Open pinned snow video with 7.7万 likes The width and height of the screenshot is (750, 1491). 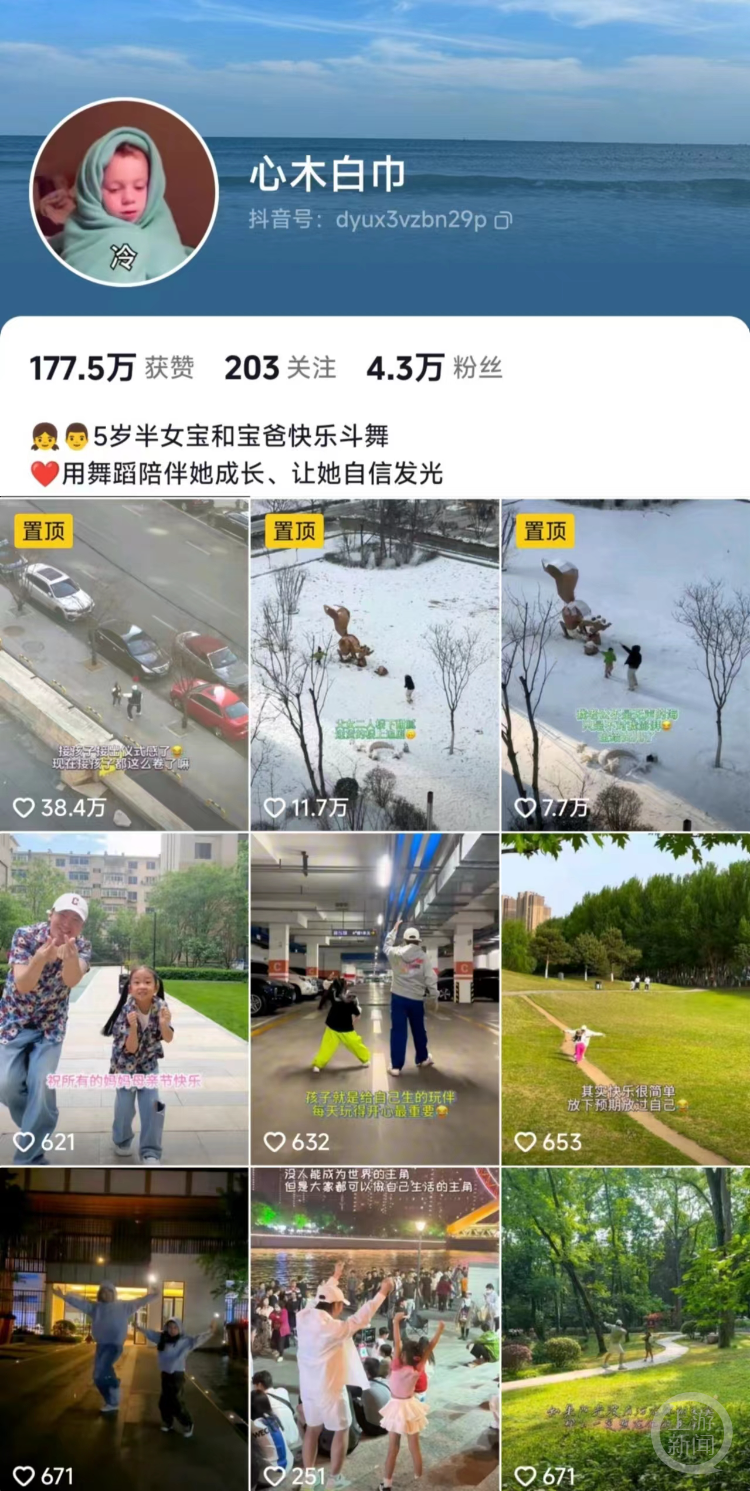pos(626,665)
